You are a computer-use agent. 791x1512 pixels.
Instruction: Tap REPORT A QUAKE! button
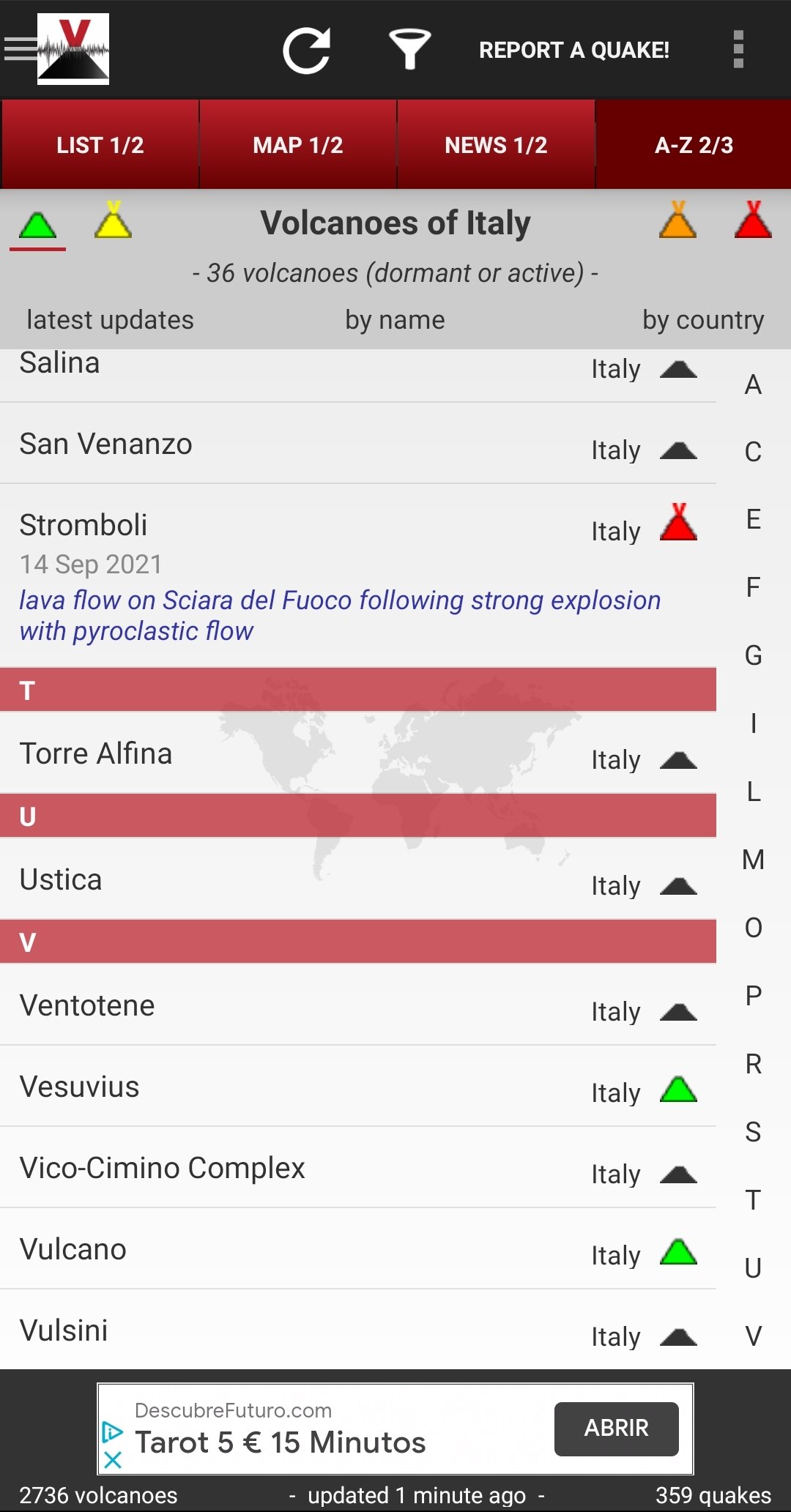tap(574, 50)
